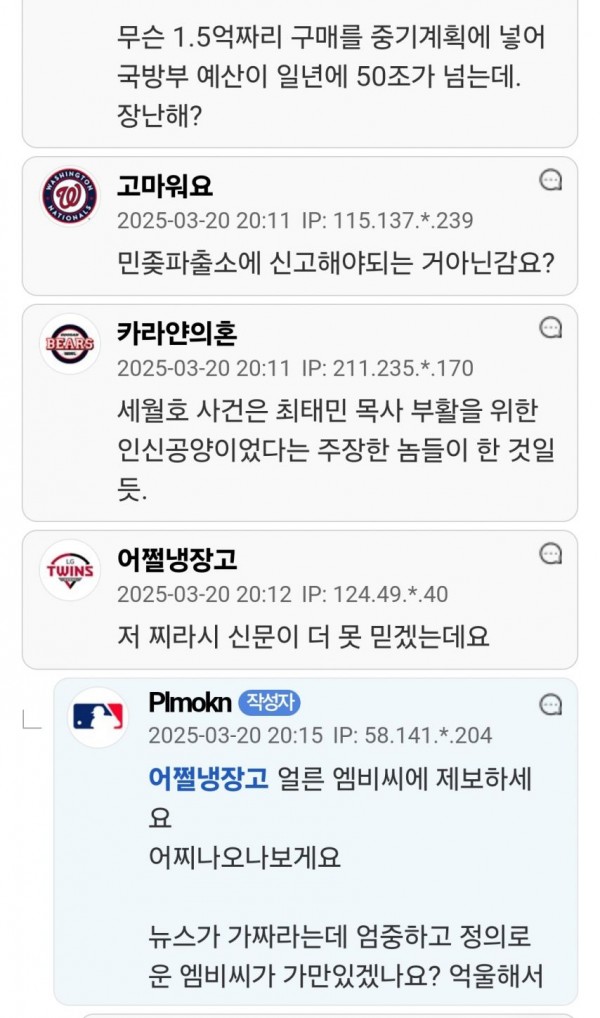This screenshot has width=600, height=1018.
Task: Open 카라얀의혼's user profile name
Action: [x=177, y=334]
